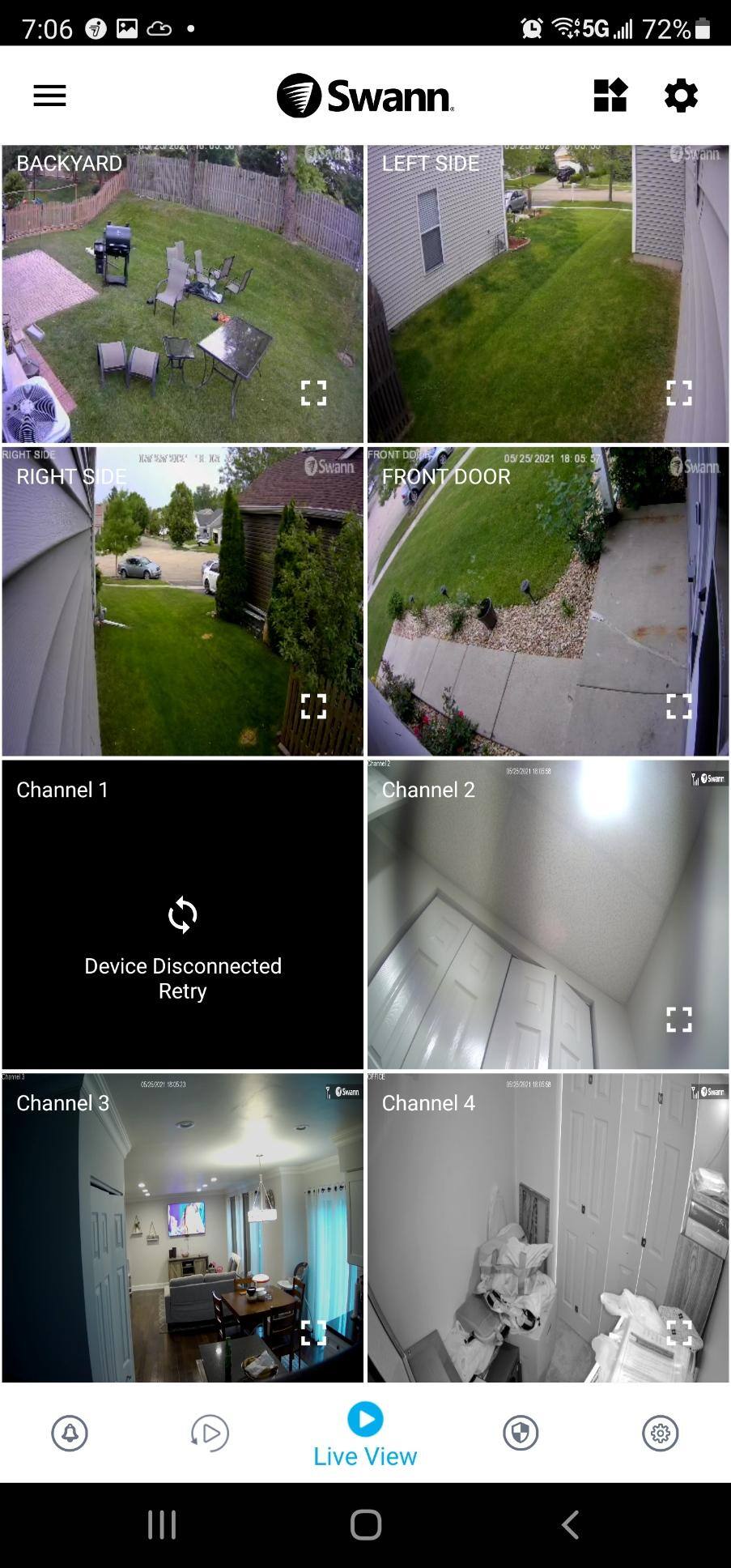Expand LEFT SIDE camera to fullscreen
This screenshot has height=1568, width=731.
click(x=678, y=393)
